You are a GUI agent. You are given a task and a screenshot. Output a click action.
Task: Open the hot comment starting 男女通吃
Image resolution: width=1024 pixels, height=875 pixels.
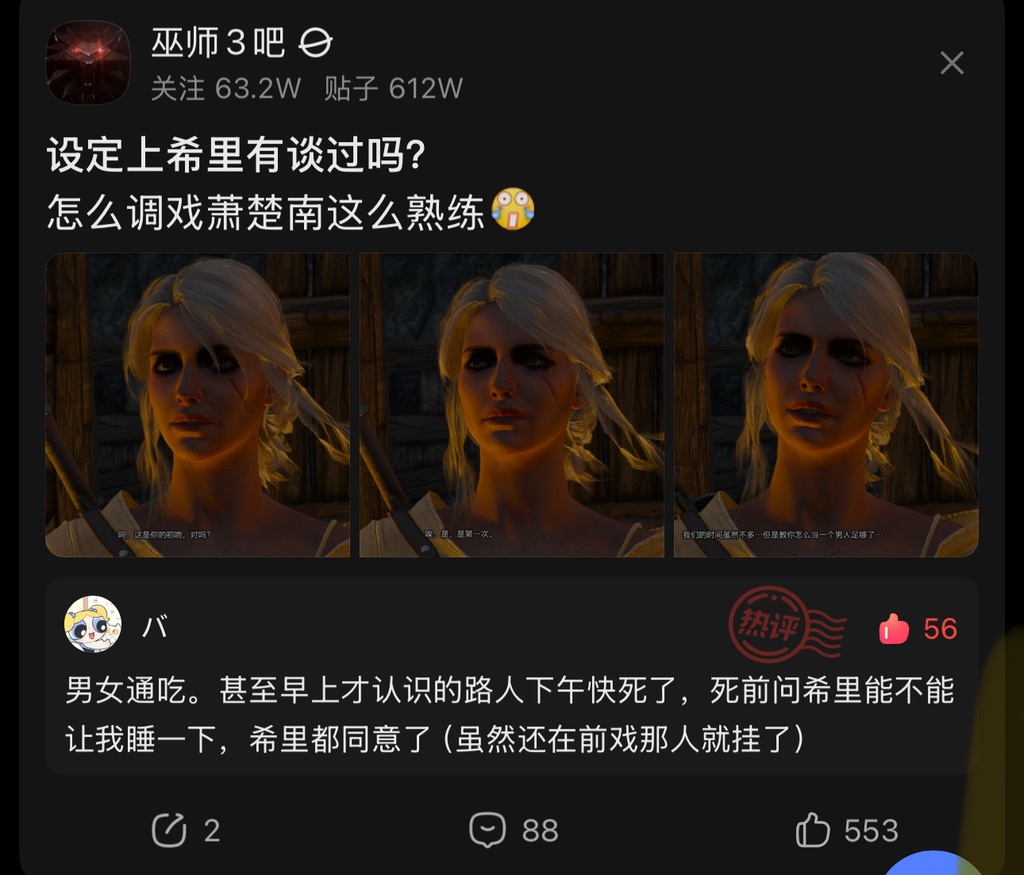point(510,714)
